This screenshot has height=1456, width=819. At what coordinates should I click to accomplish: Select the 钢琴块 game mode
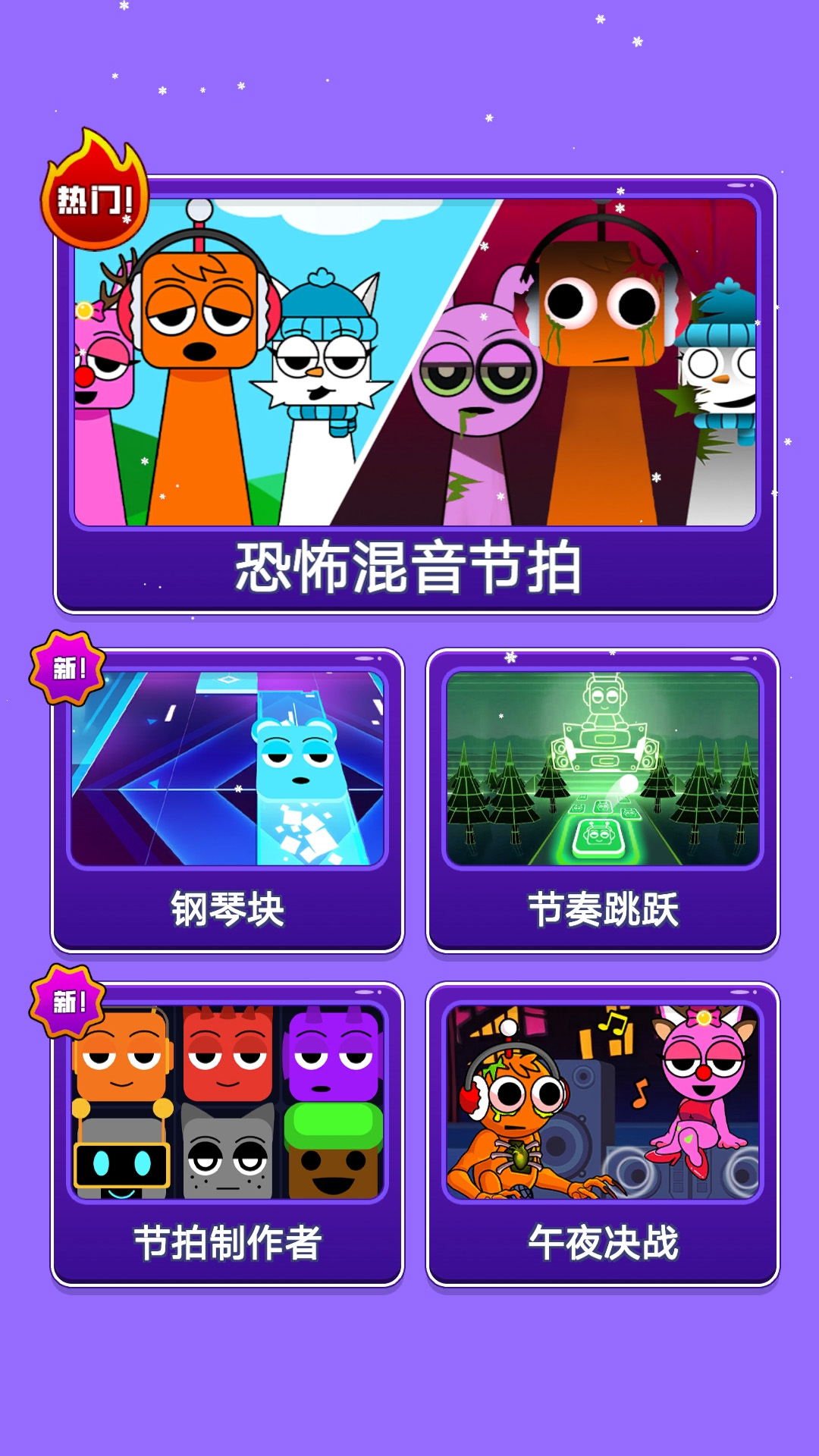point(227,800)
